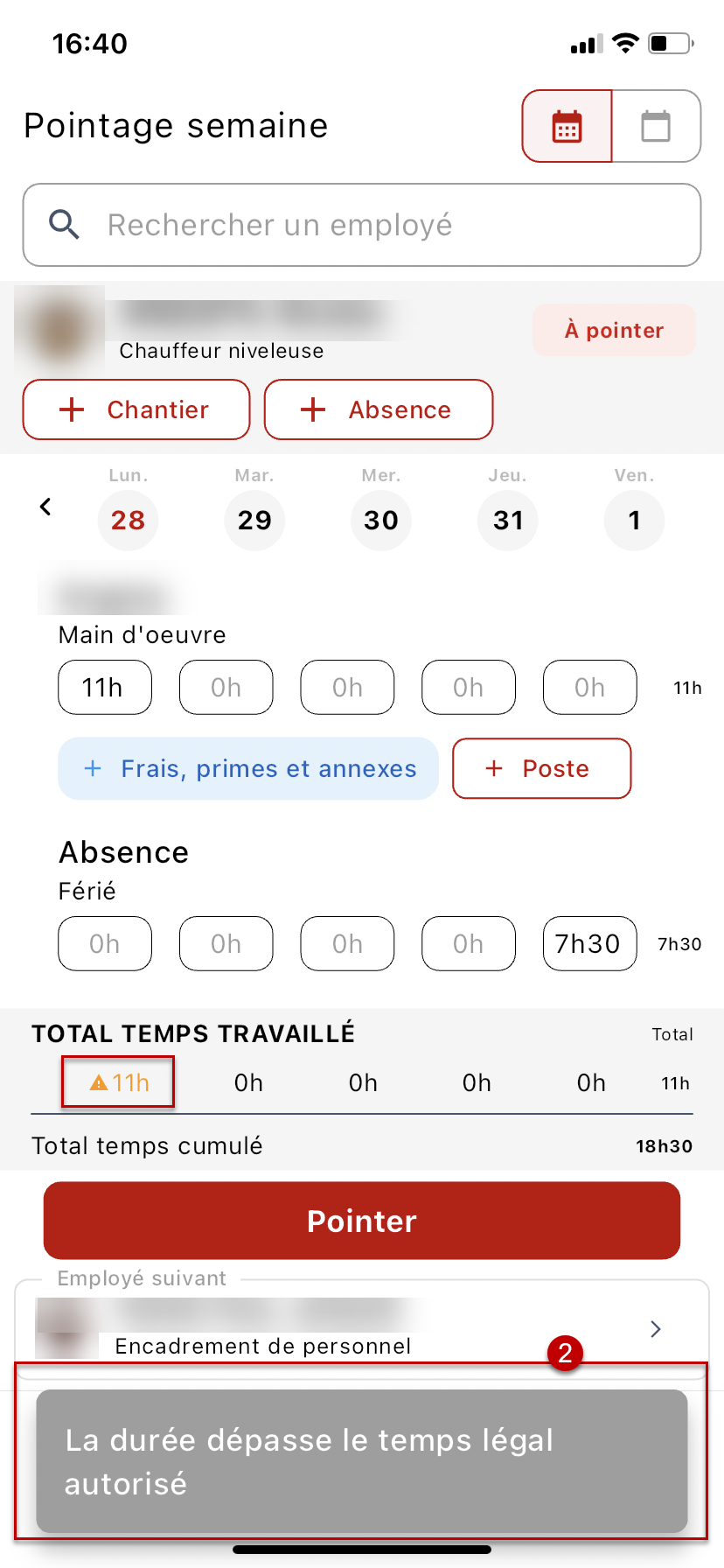Select Tuesday the 29th
Screen dimensions: 724x1568
coord(254,520)
